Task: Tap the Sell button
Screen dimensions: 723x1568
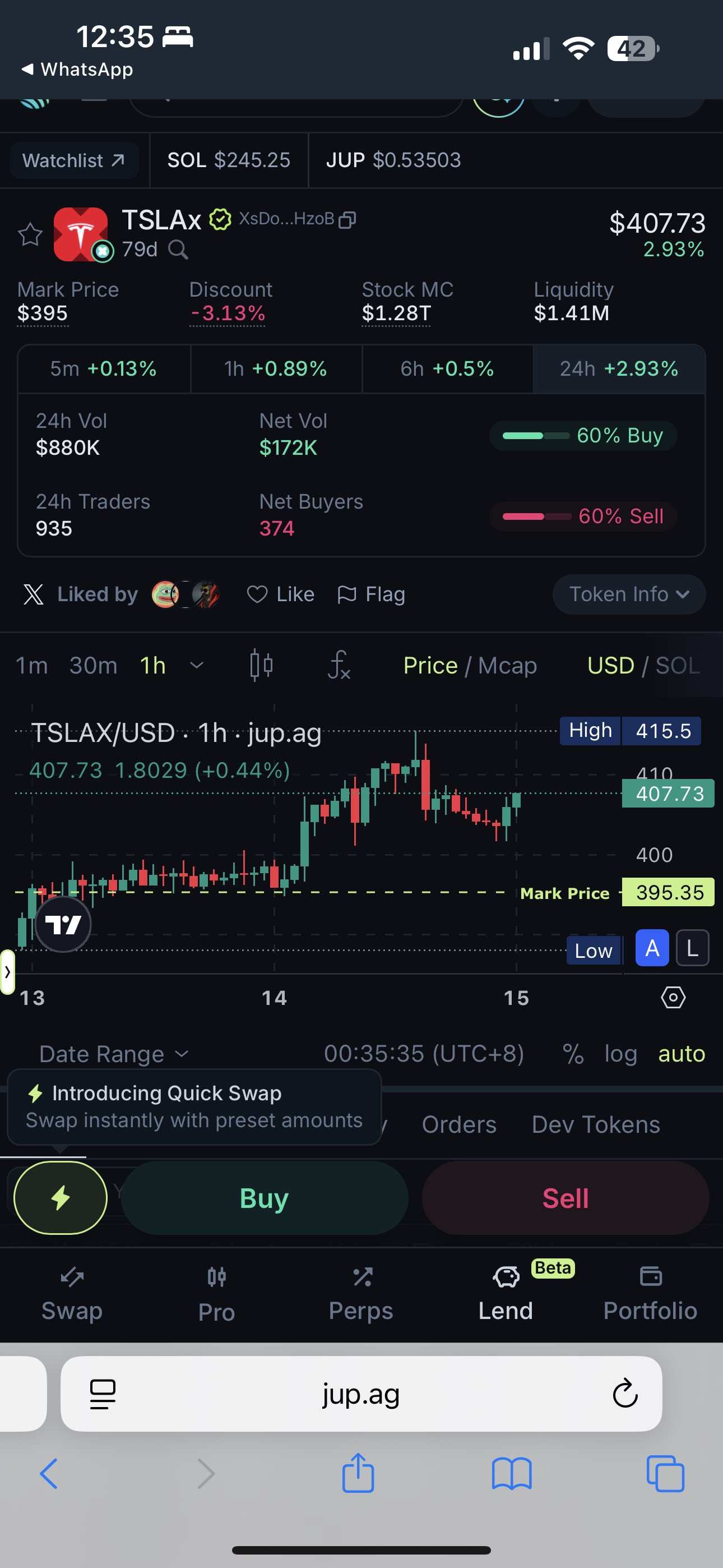Action: (565, 1197)
